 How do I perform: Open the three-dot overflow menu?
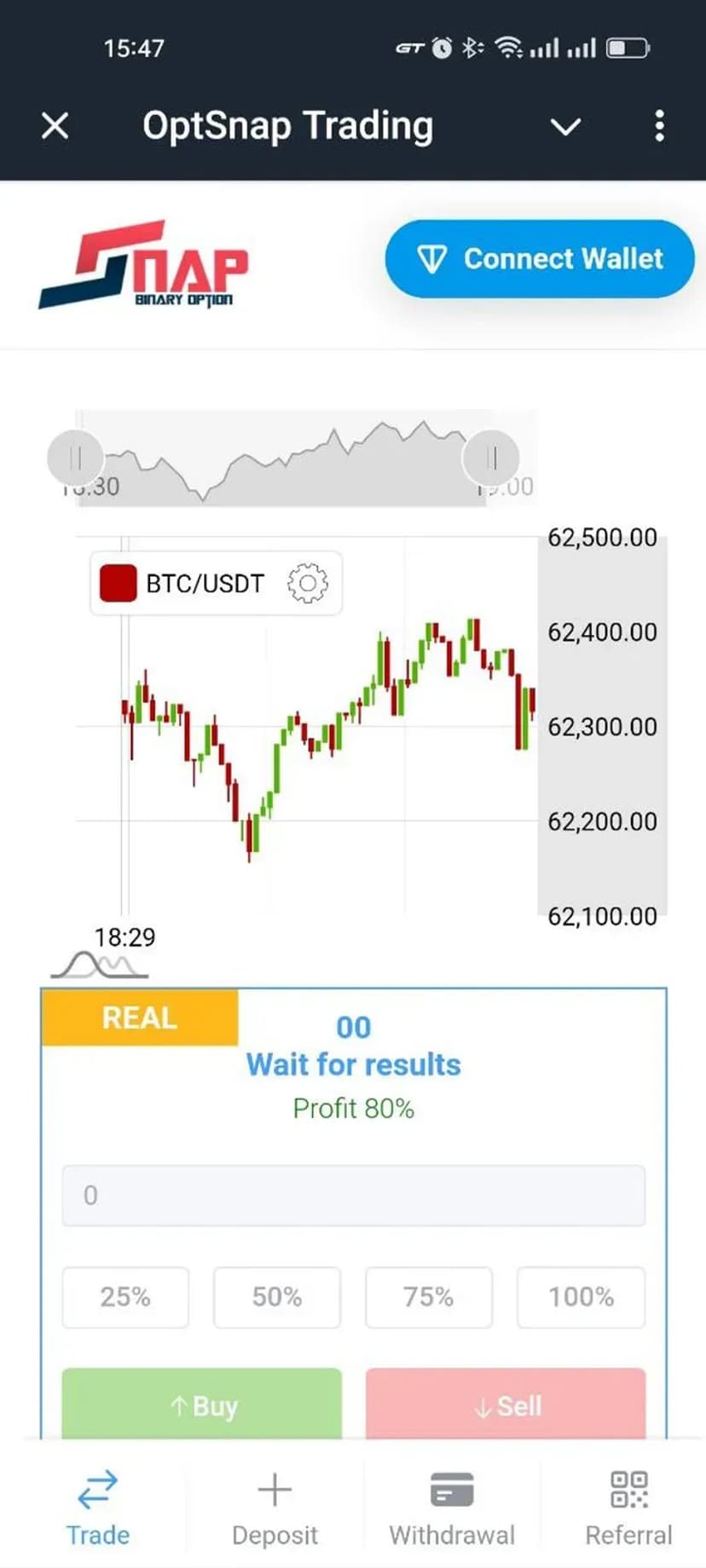tap(659, 126)
